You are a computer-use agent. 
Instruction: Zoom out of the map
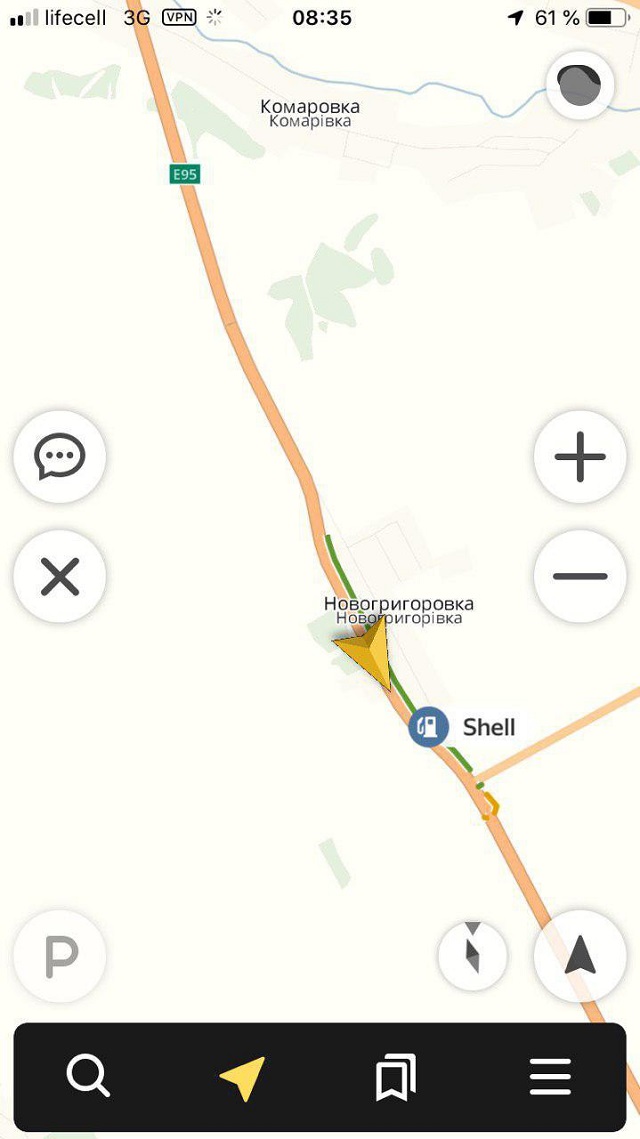580,577
